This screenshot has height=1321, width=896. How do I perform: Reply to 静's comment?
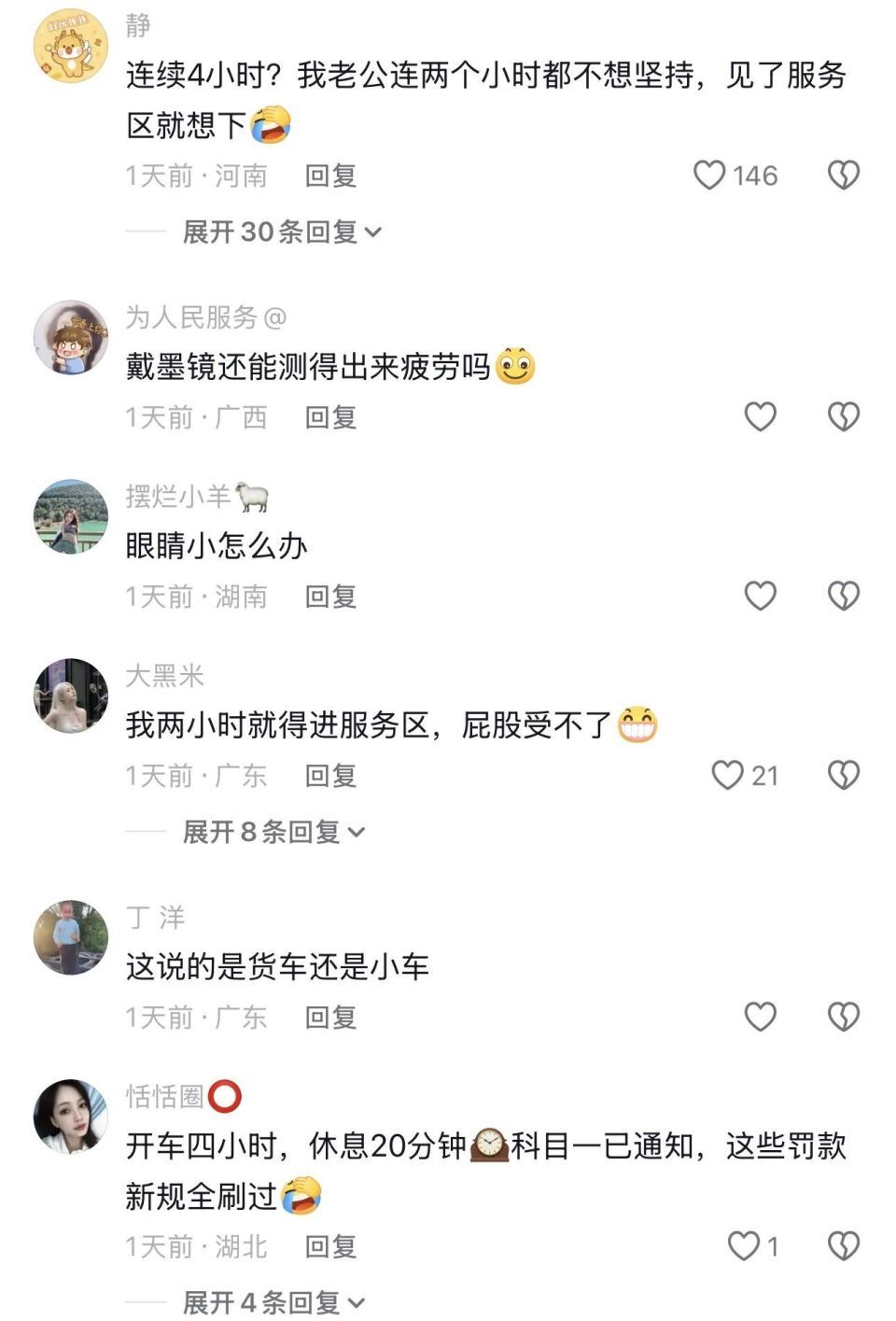pyautogui.click(x=330, y=176)
